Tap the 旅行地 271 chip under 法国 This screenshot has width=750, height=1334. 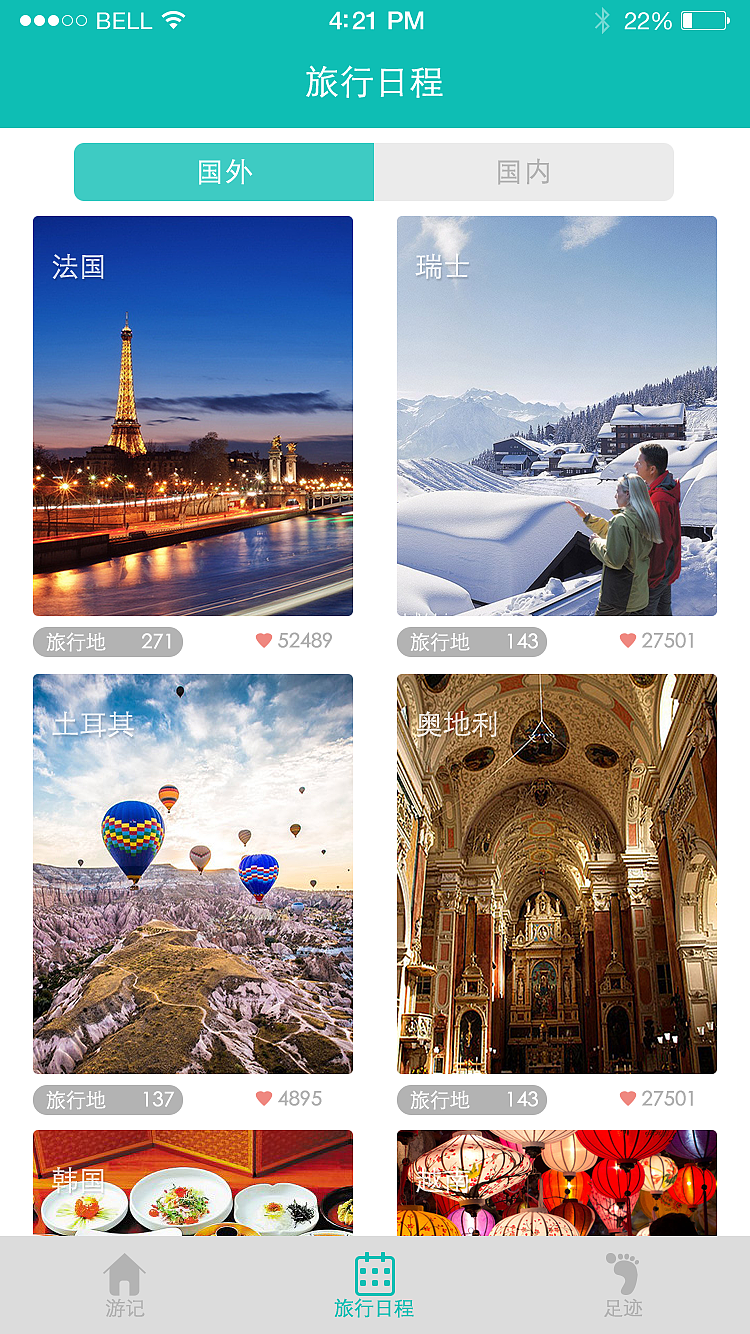[108, 642]
